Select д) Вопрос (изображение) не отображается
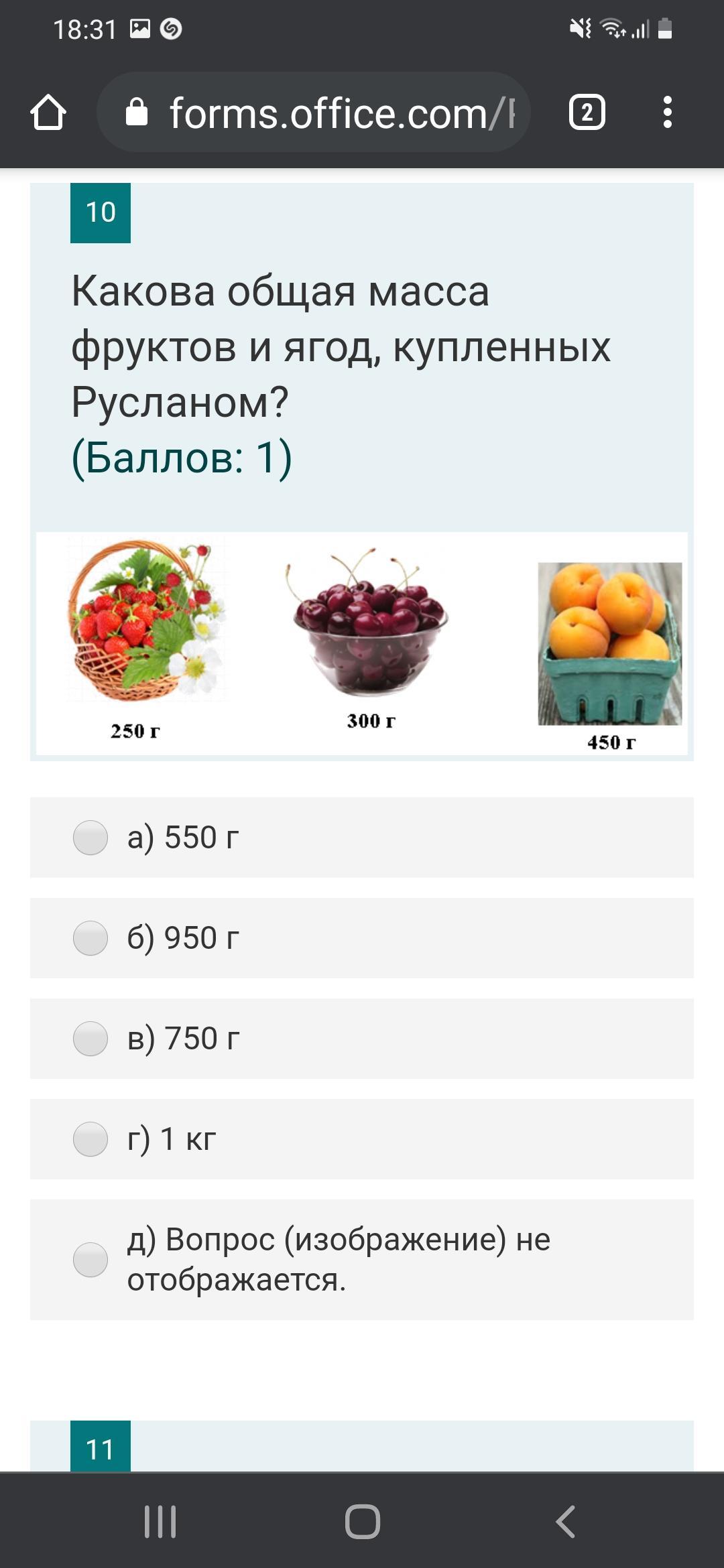 click(x=90, y=1260)
